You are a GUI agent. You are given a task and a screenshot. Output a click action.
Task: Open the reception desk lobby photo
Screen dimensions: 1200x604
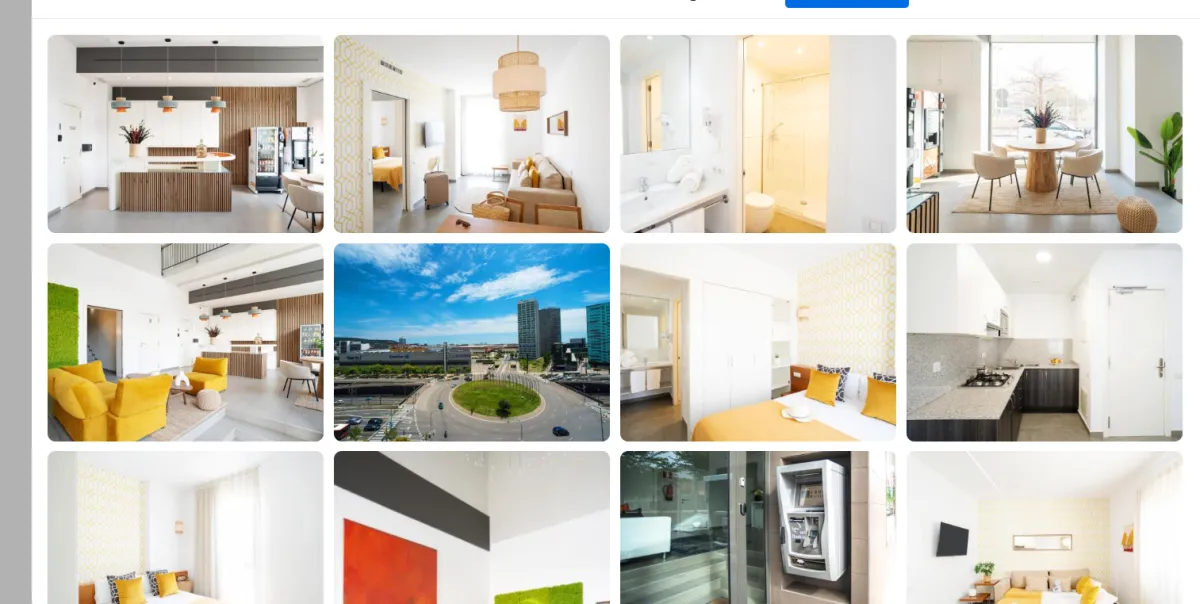185,134
